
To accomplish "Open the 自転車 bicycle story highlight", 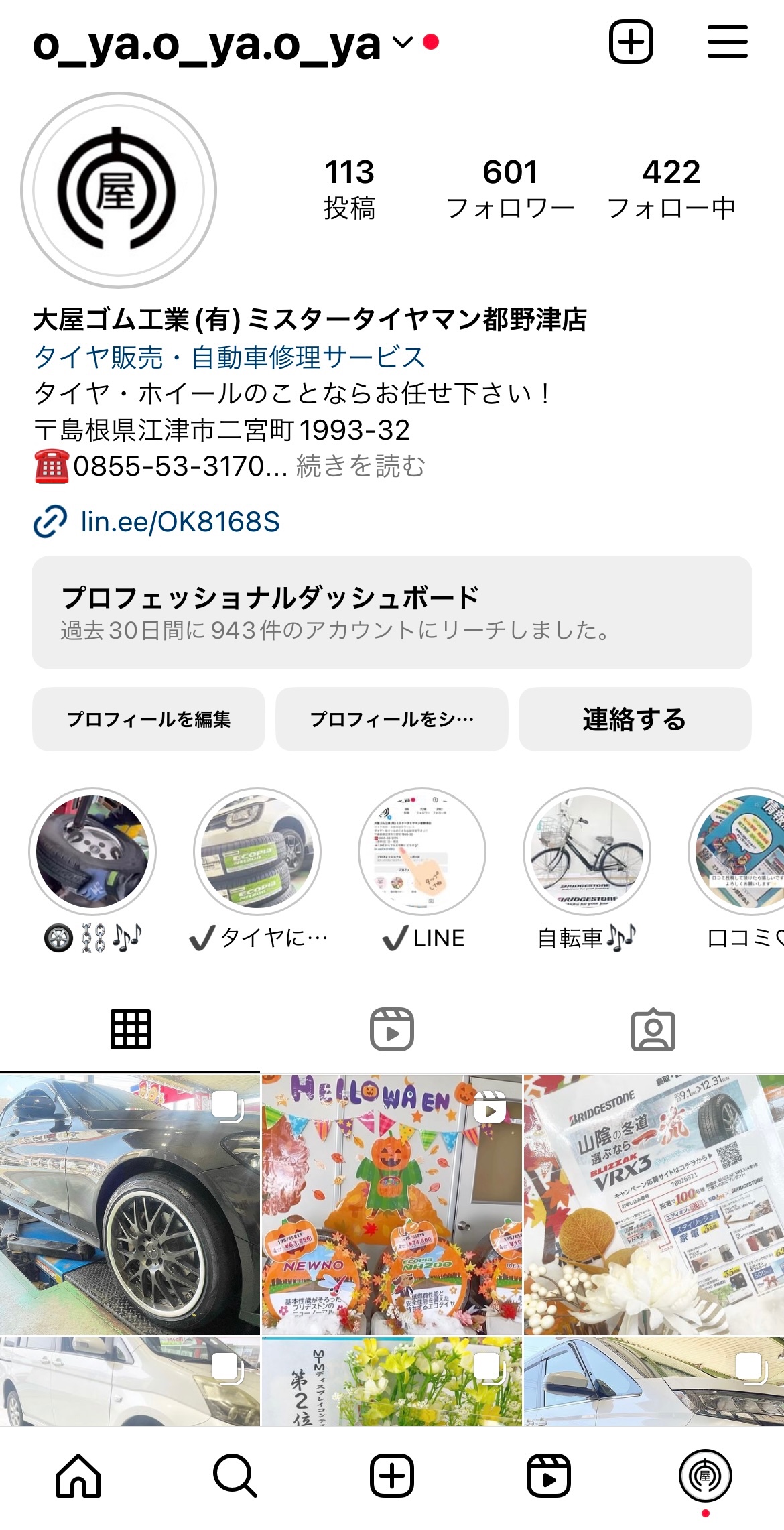I will coord(586,851).
